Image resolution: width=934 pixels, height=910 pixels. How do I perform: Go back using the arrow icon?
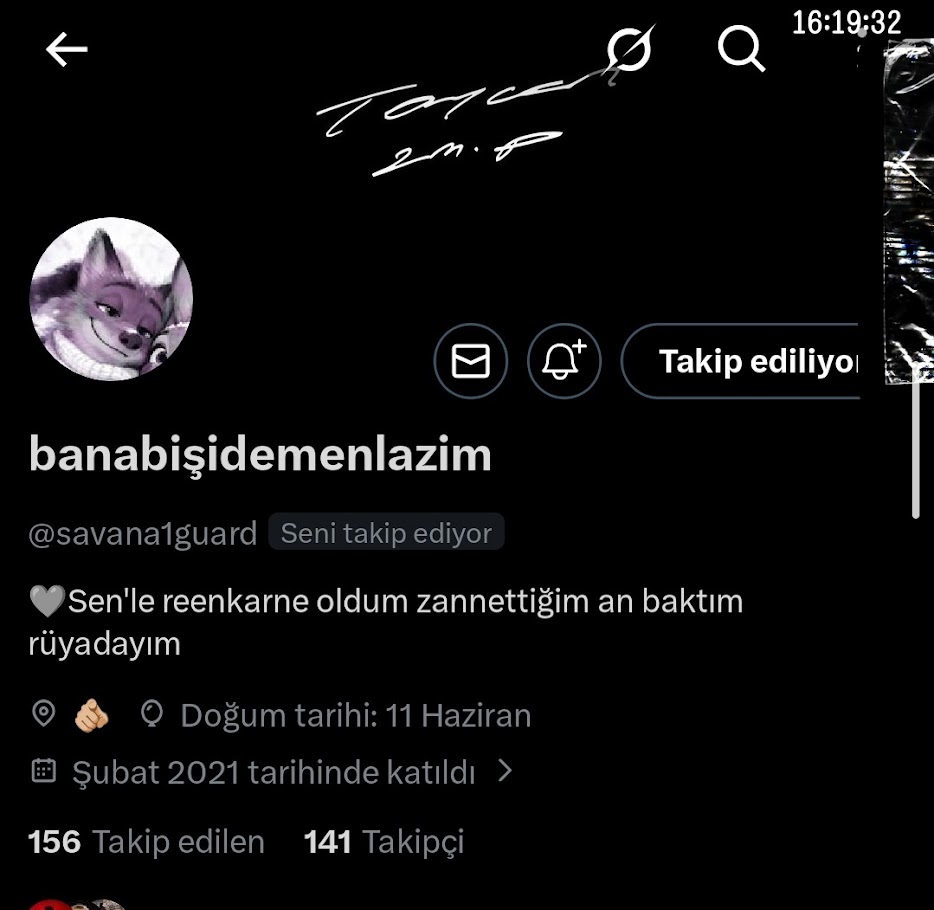tap(67, 49)
